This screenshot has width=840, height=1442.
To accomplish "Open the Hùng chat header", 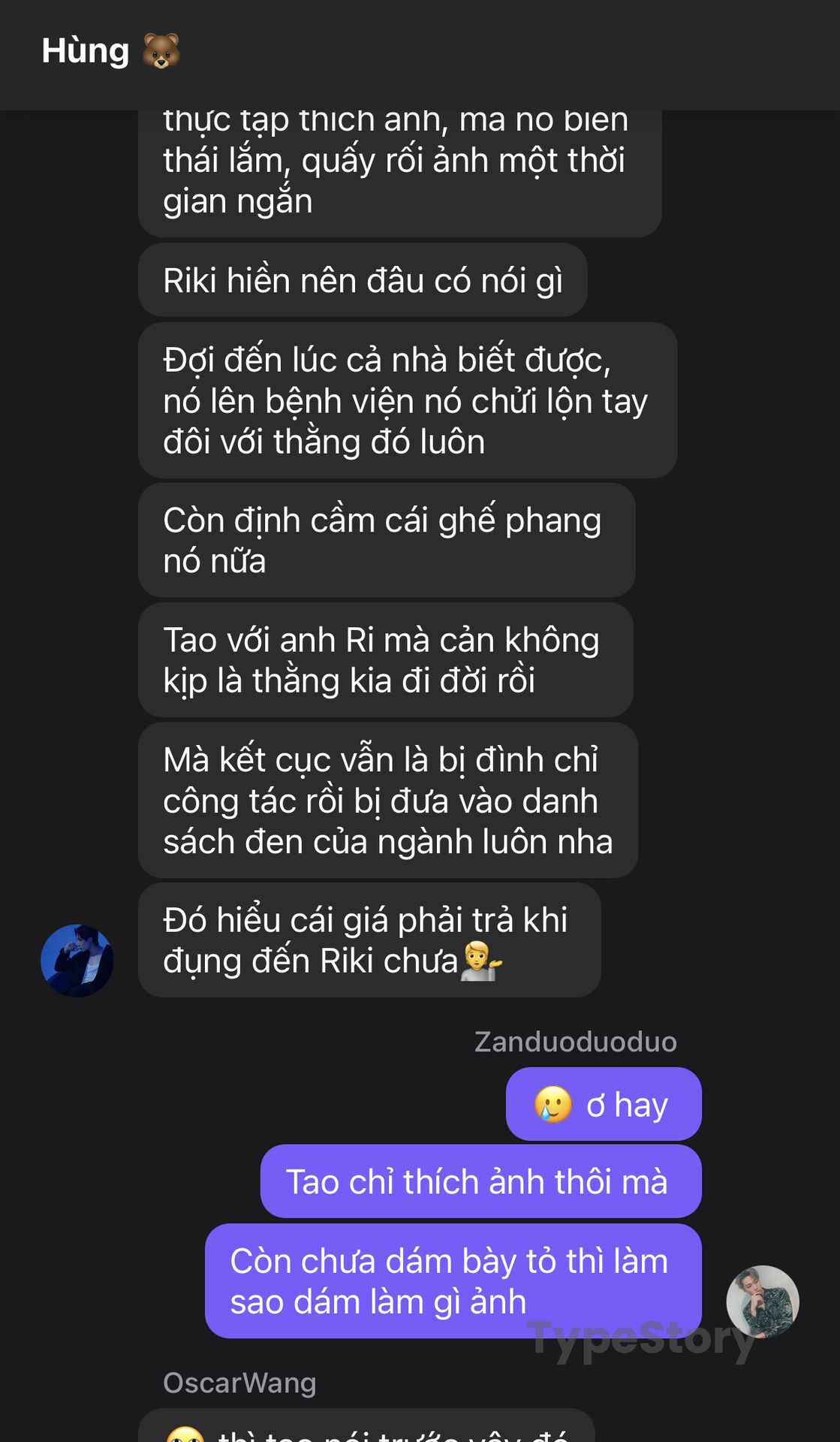I will tap(111, 51).
